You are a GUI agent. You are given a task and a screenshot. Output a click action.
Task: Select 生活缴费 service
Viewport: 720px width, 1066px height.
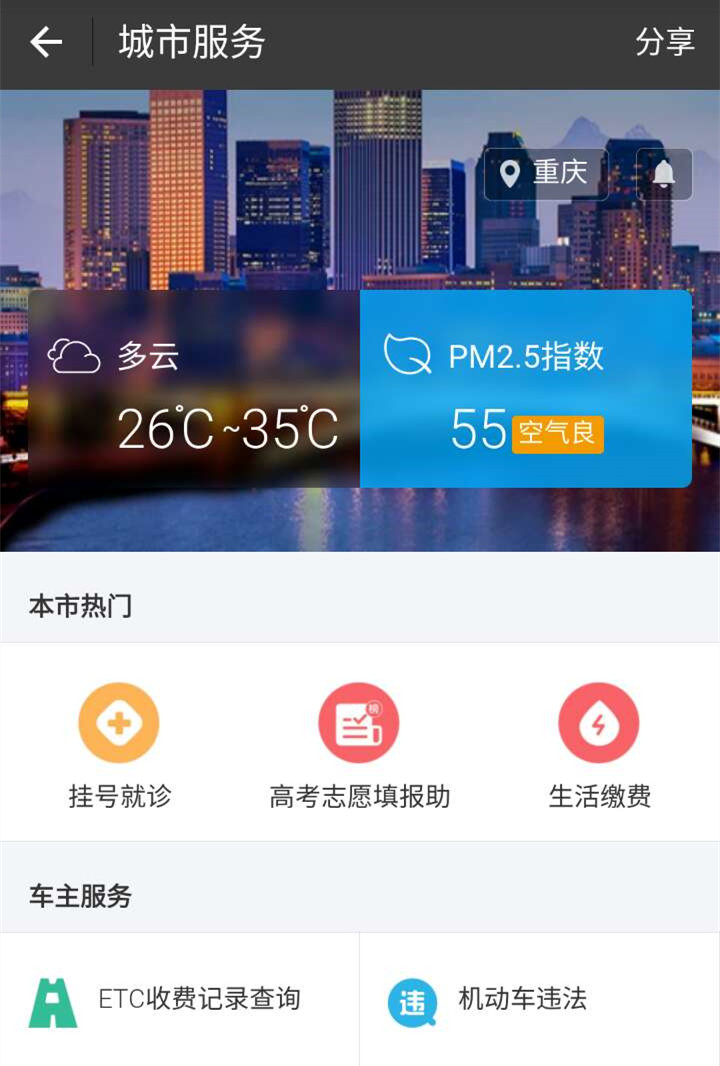coord(599,745)
